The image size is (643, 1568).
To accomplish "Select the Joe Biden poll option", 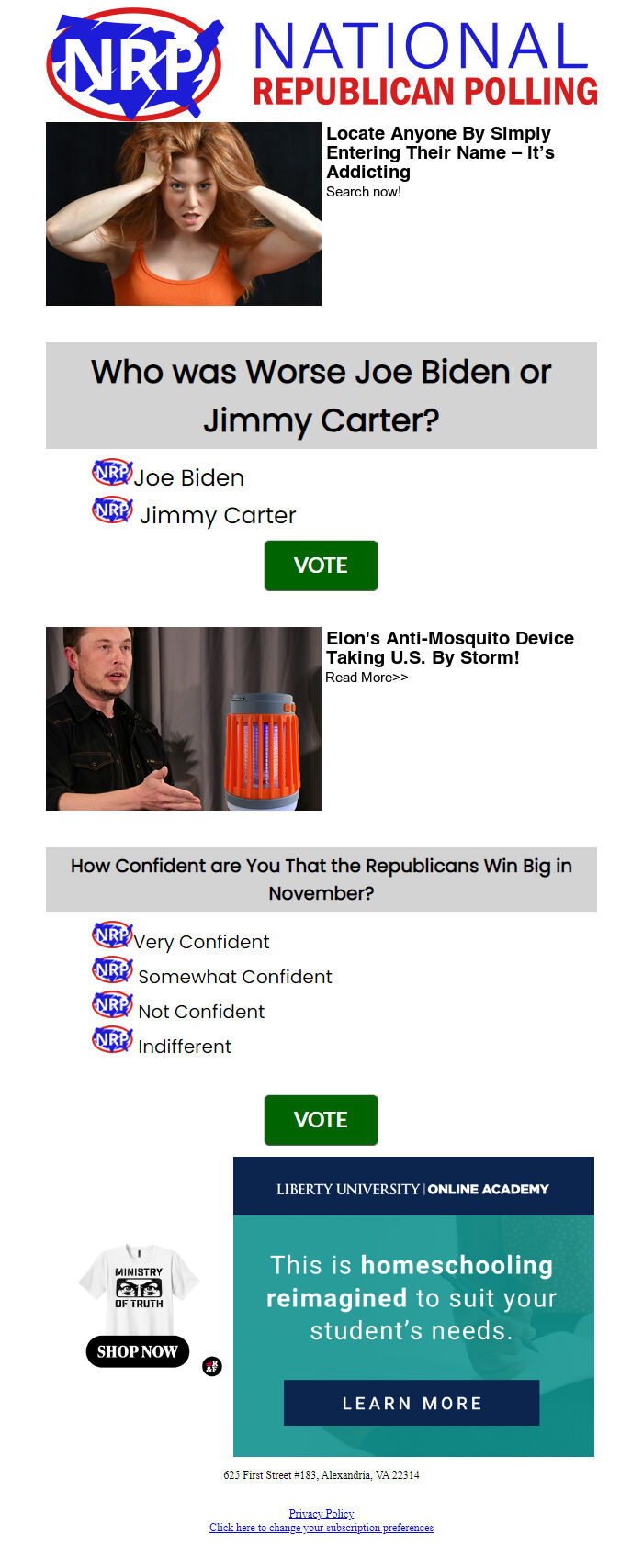I will click(x=188, y=477).
